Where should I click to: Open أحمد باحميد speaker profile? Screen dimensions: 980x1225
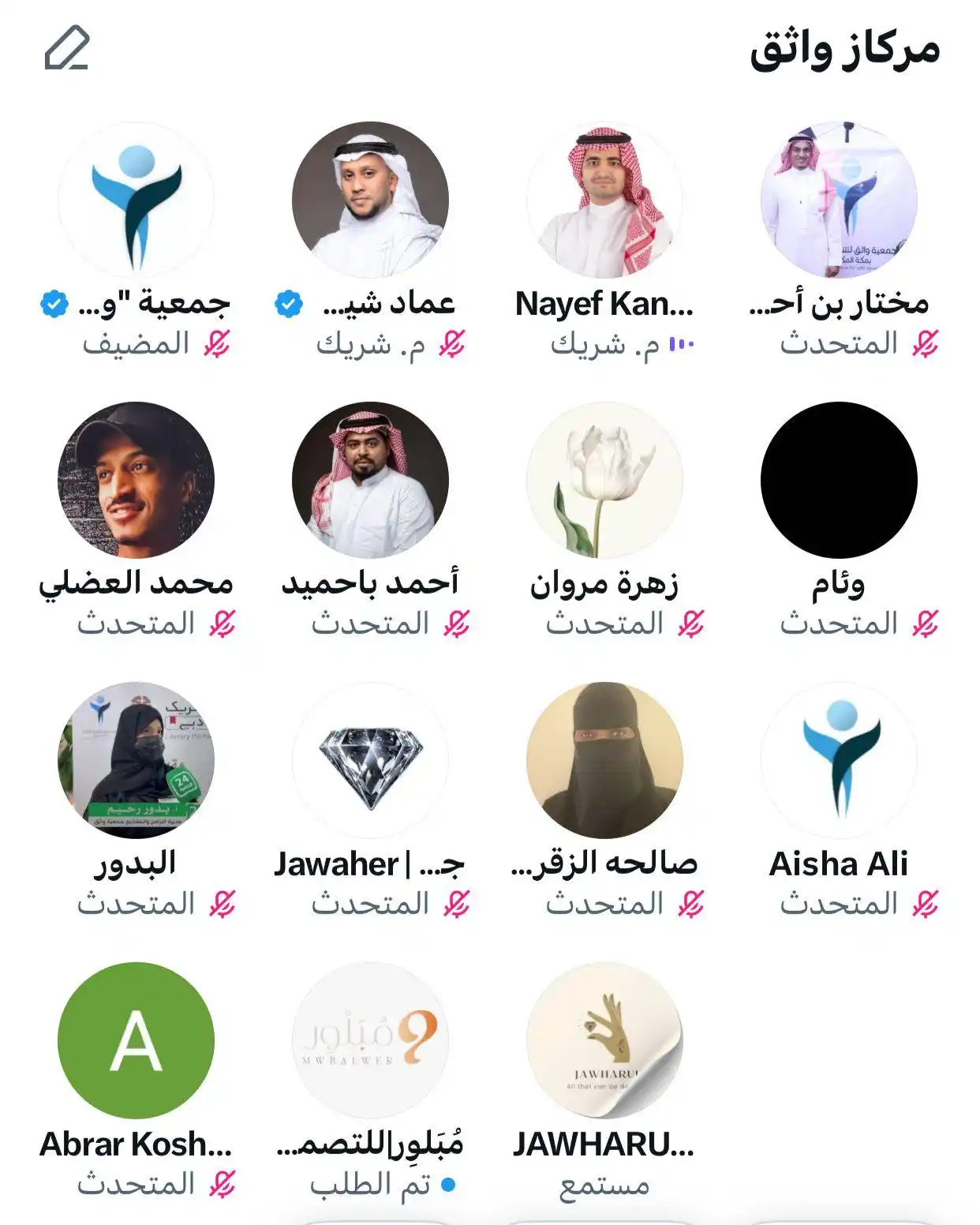[x=370, y=480]
